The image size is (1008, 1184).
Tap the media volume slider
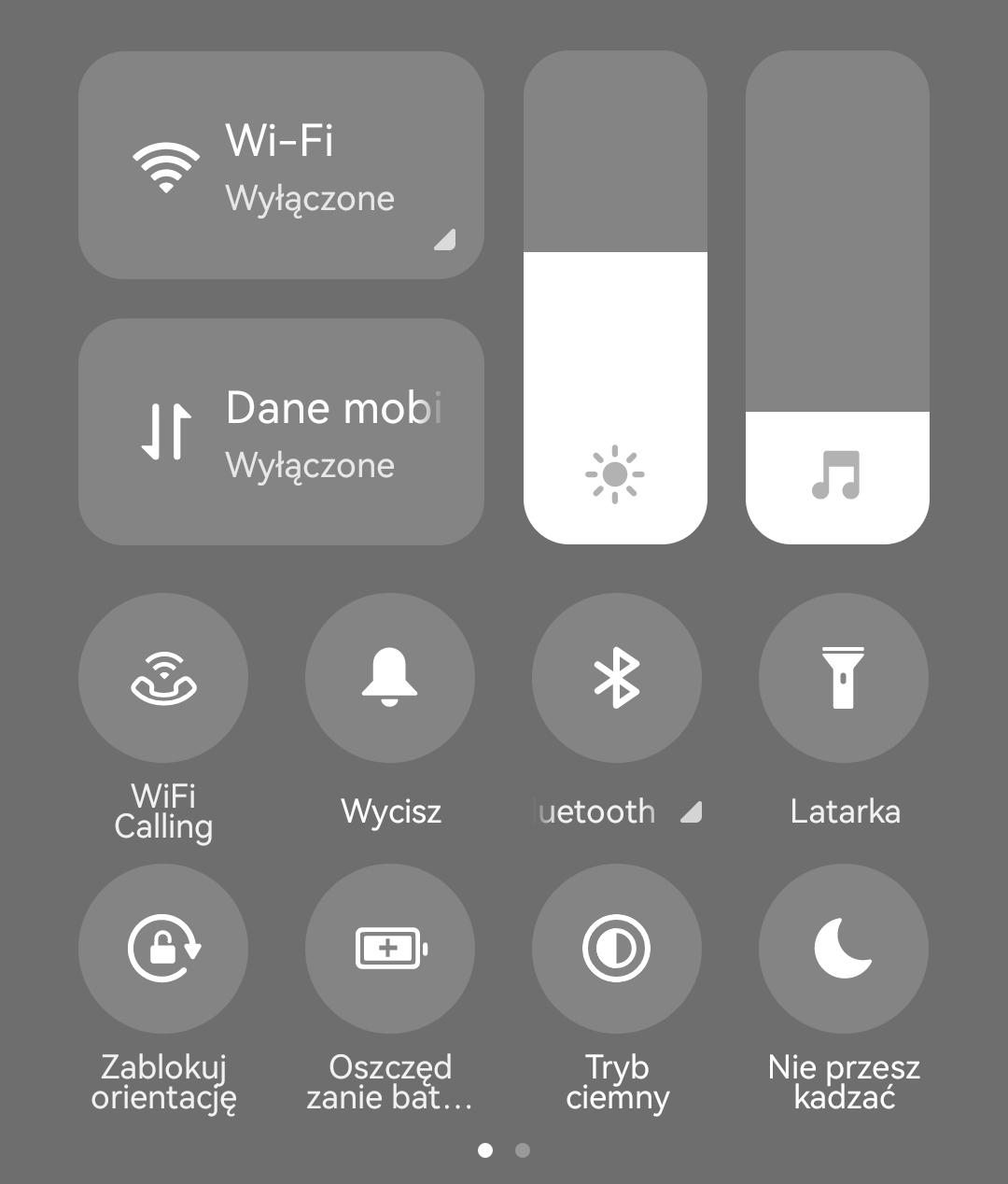point(837,297)
